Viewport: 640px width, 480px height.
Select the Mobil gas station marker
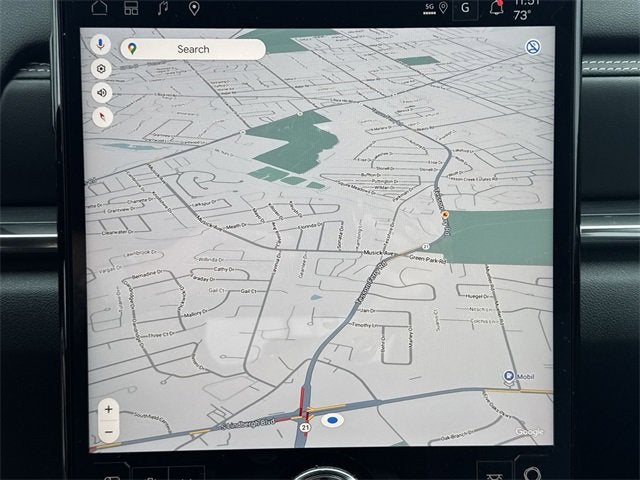tap(509, 378)
